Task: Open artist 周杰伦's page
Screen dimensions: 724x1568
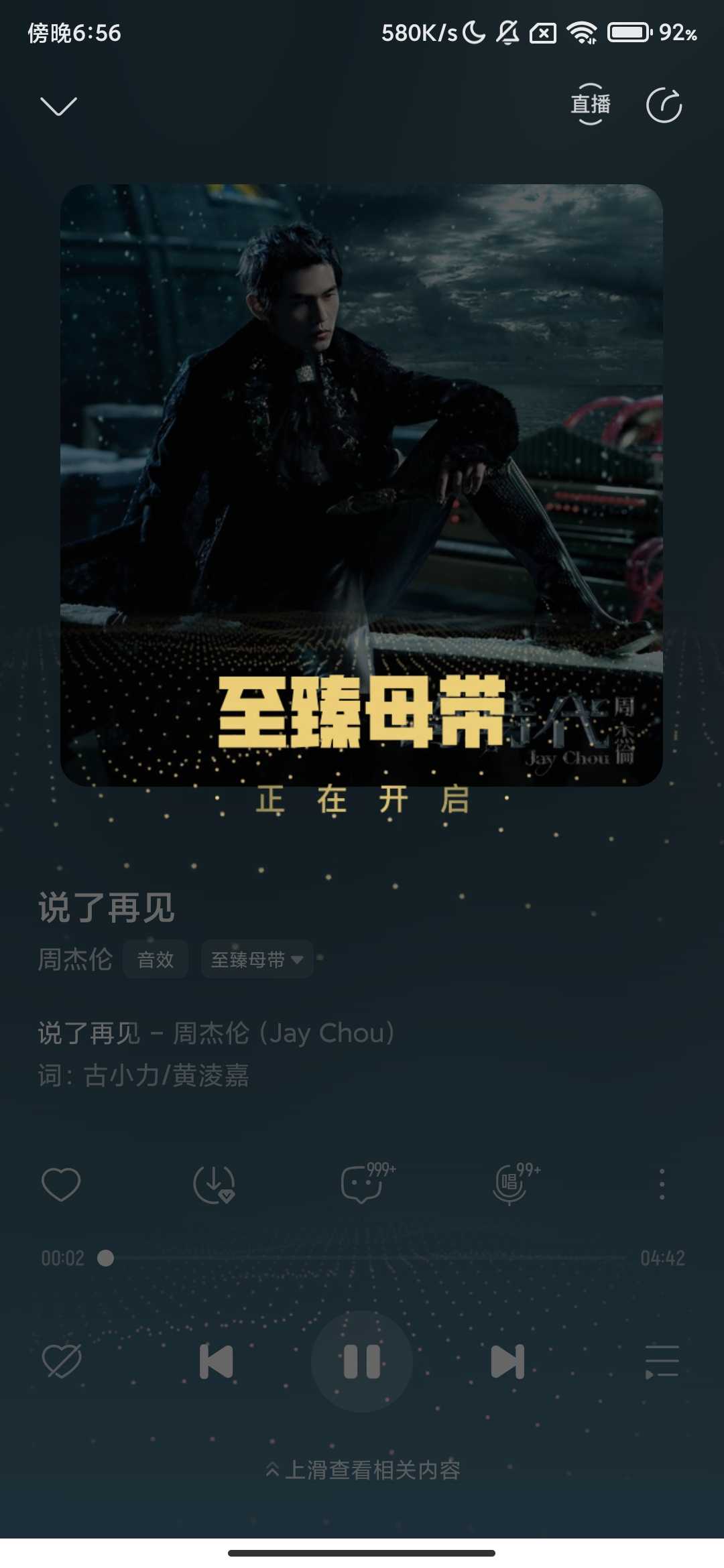Action: 75,960
